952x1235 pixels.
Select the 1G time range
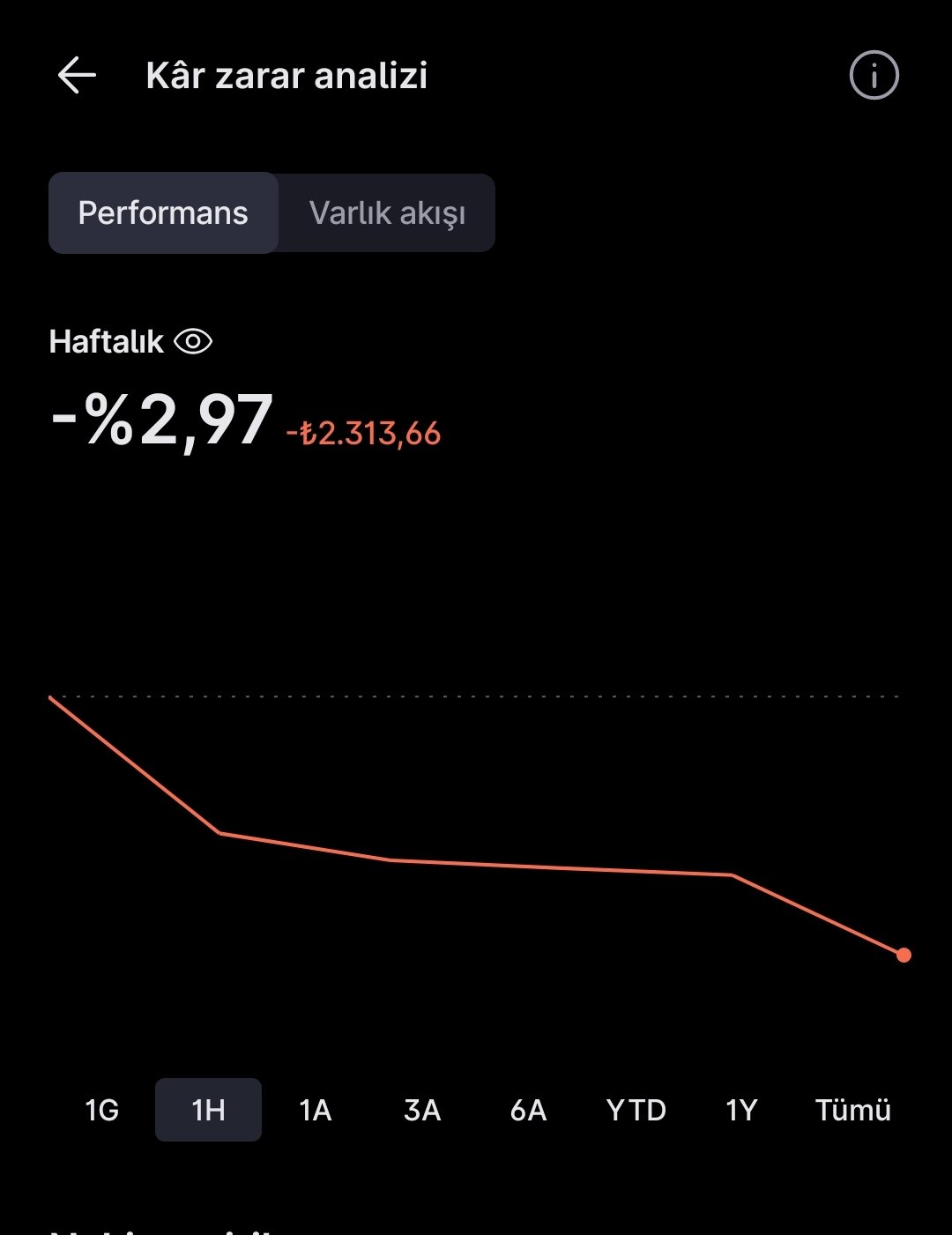[101, 1110]
